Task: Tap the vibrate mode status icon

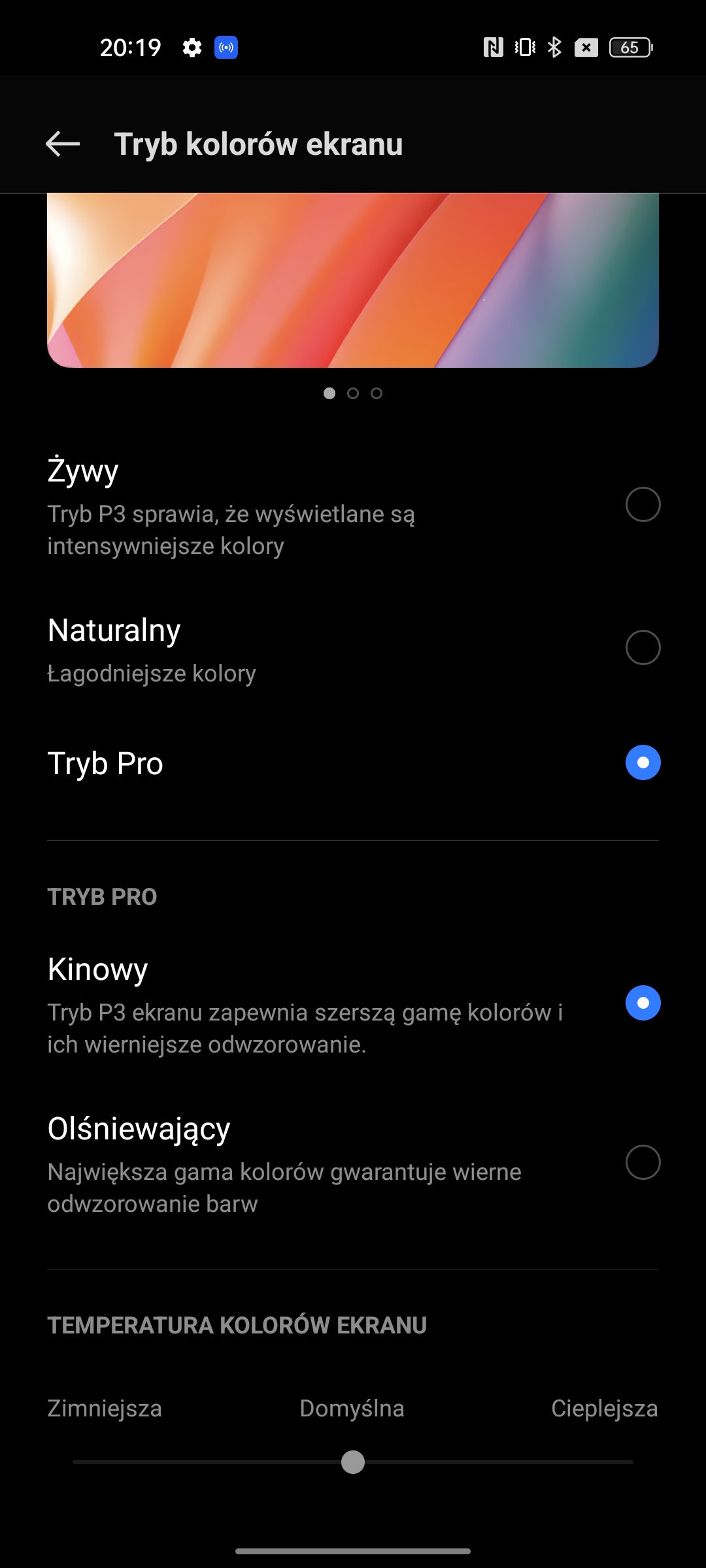Action: (524, 47)
